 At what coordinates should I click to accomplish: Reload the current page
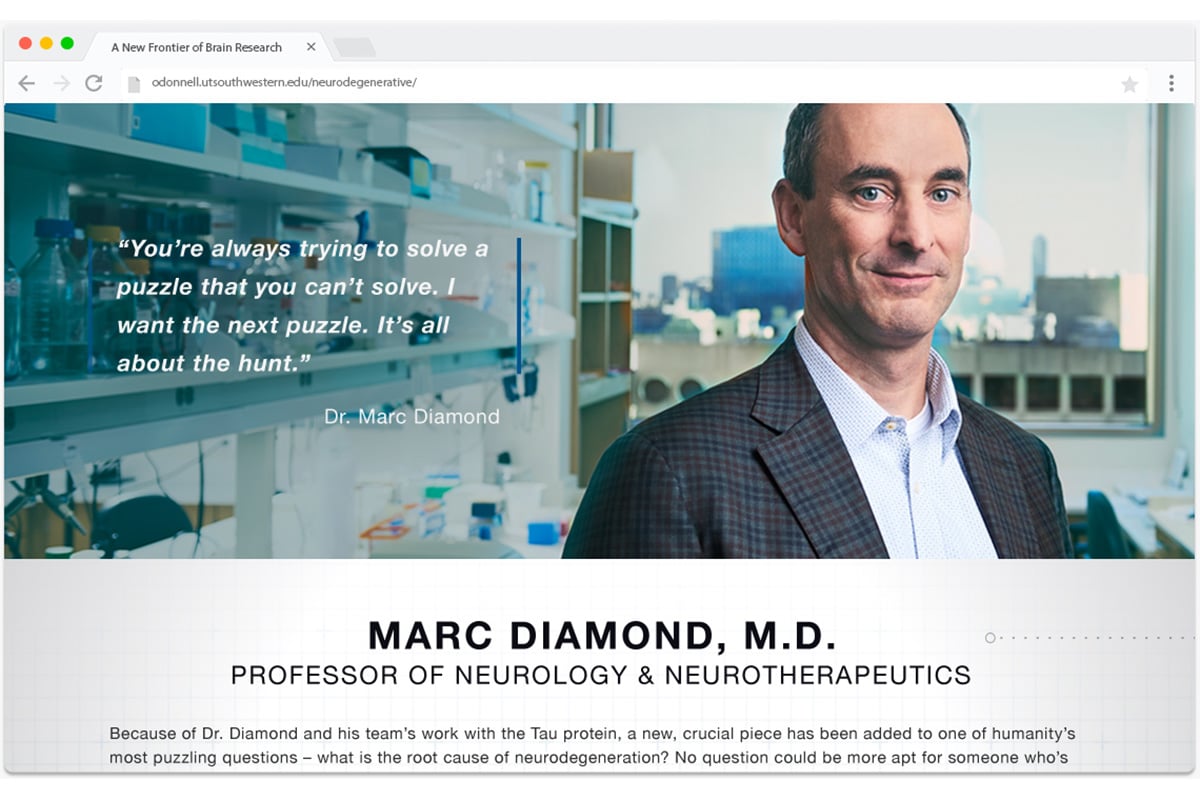(x=94, y=83)
